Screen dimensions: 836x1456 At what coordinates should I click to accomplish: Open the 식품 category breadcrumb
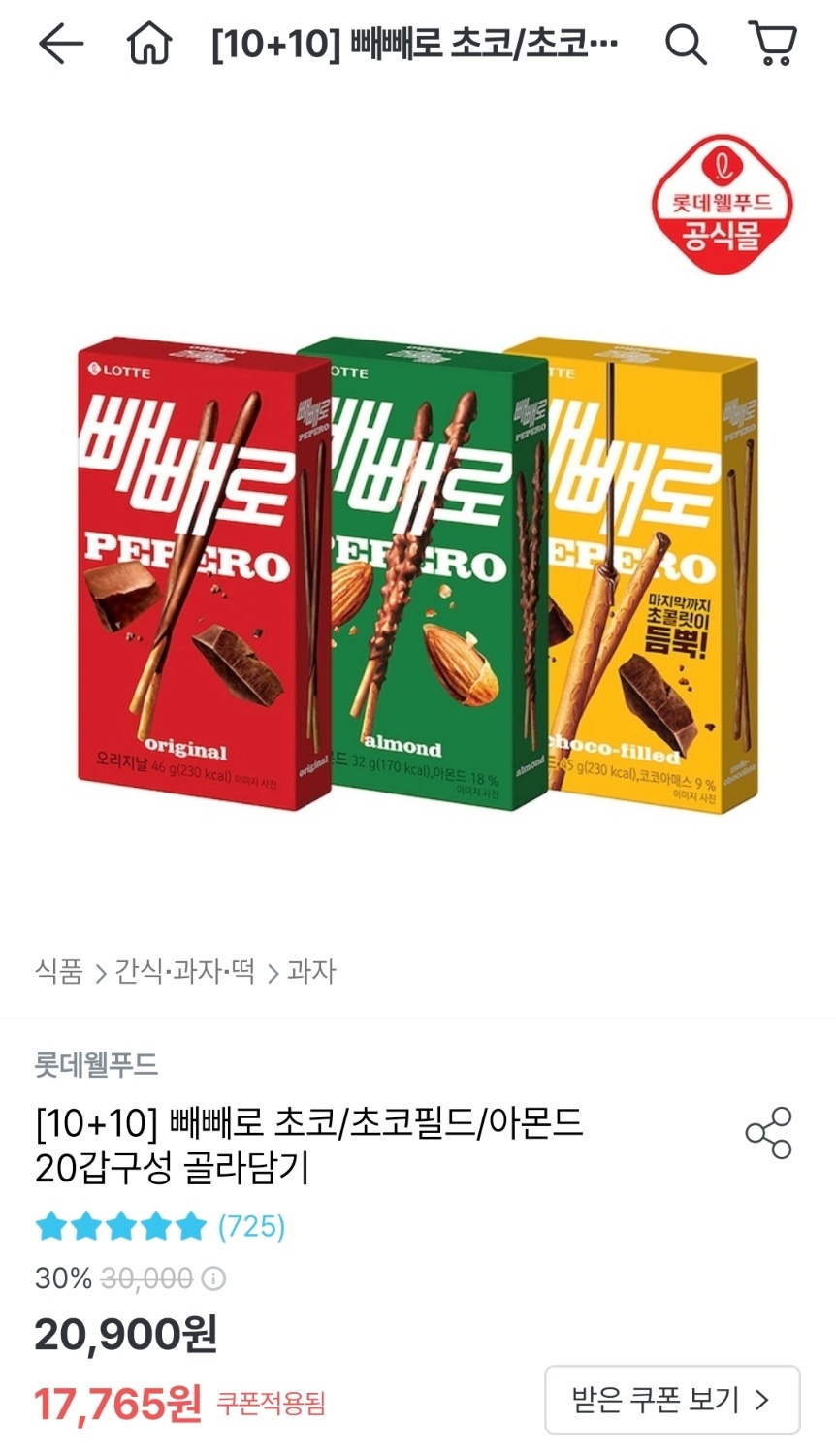[x=59, y=971]
